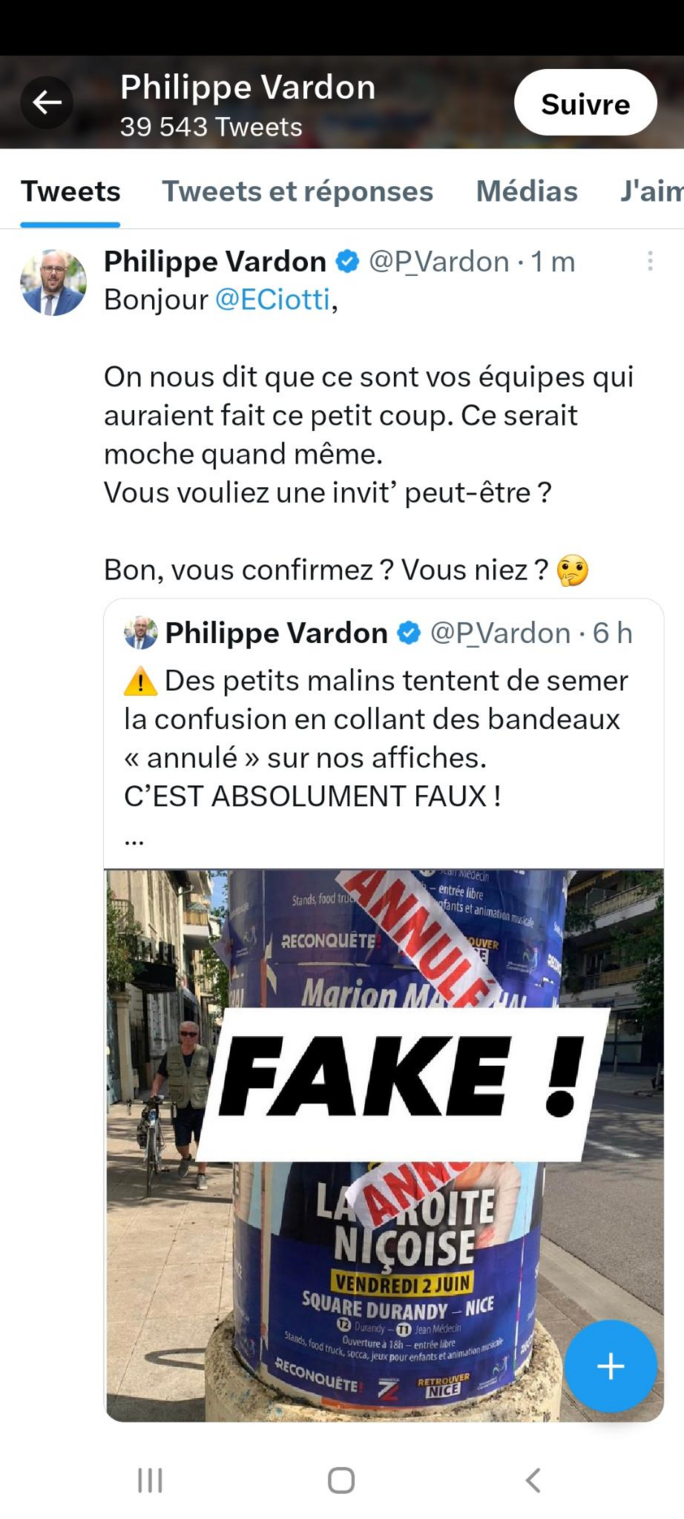Go back using the top arrow

tap(47, 102)
